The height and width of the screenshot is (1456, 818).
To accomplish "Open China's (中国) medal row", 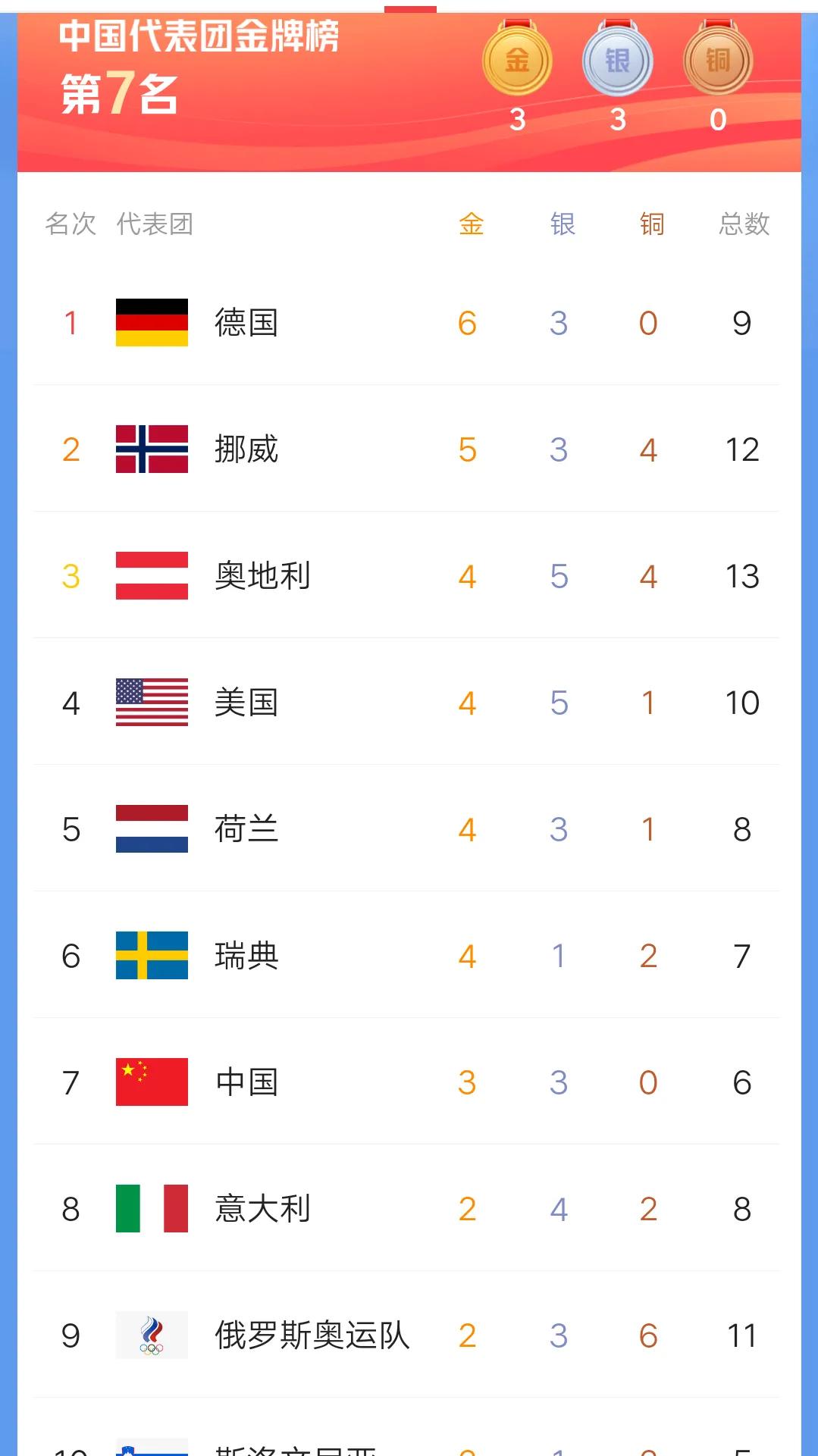I will [x=409, y=1082].
